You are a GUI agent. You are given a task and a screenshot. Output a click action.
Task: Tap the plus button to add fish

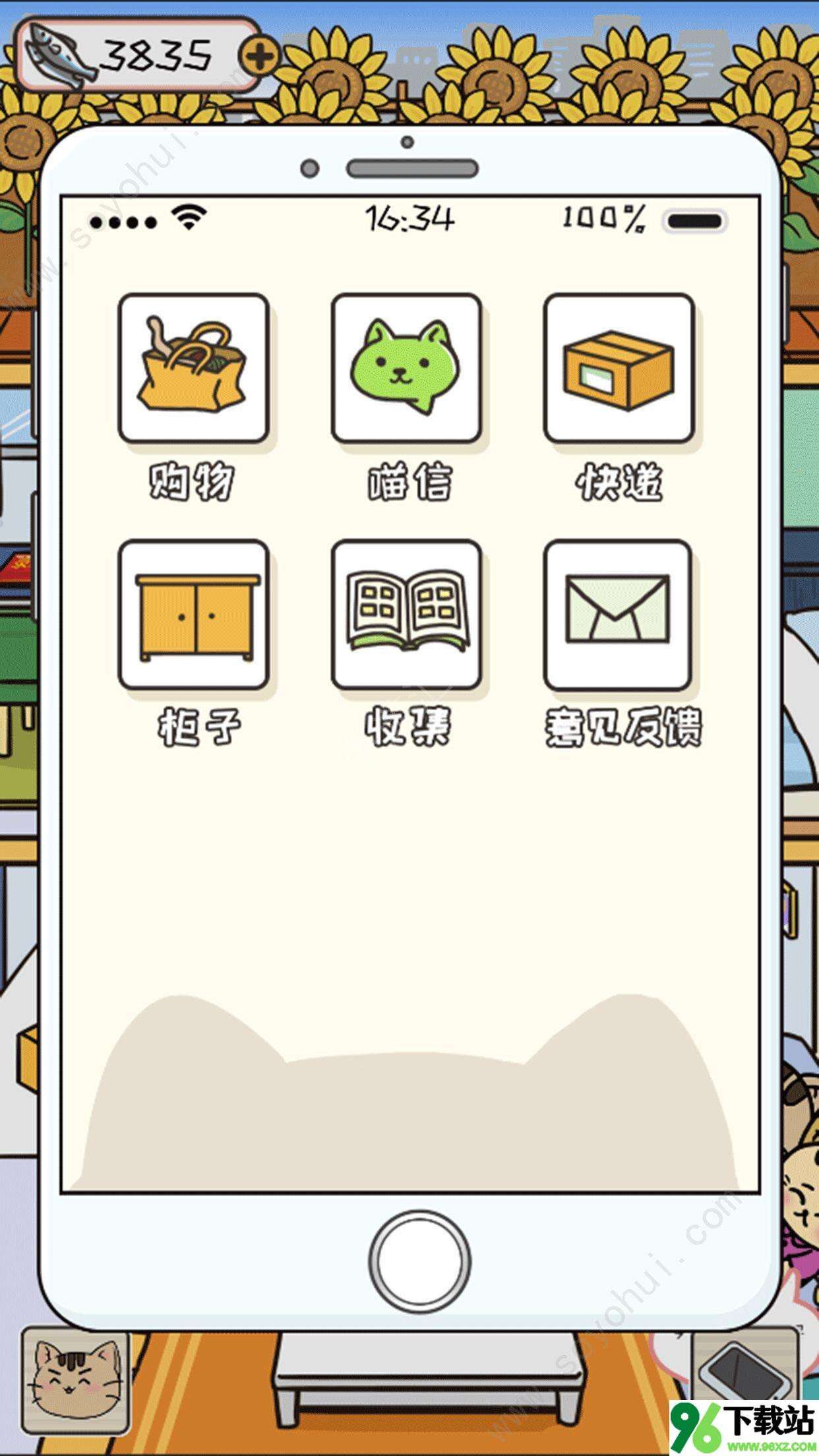click(x=258, y=57)
